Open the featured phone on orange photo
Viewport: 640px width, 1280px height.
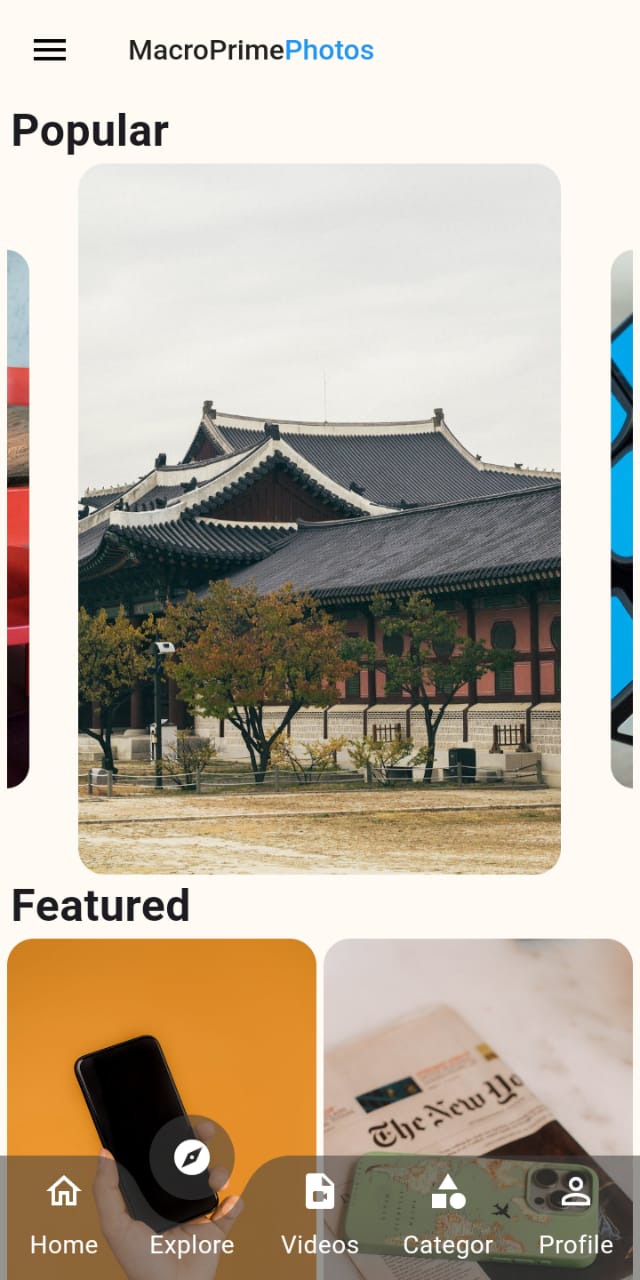tap(161, 1040)
